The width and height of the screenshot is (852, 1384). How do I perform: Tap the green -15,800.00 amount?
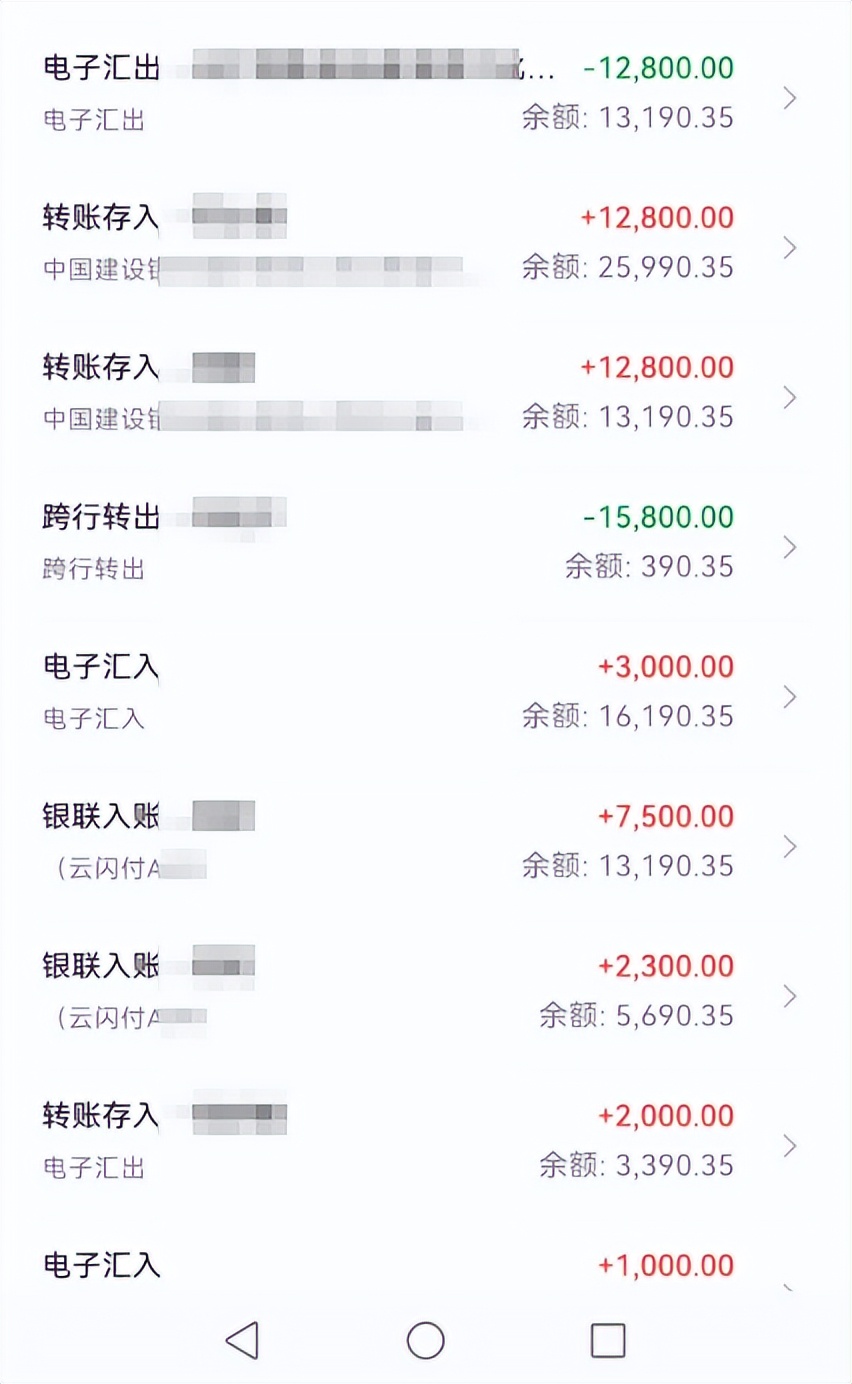point(659,517)
